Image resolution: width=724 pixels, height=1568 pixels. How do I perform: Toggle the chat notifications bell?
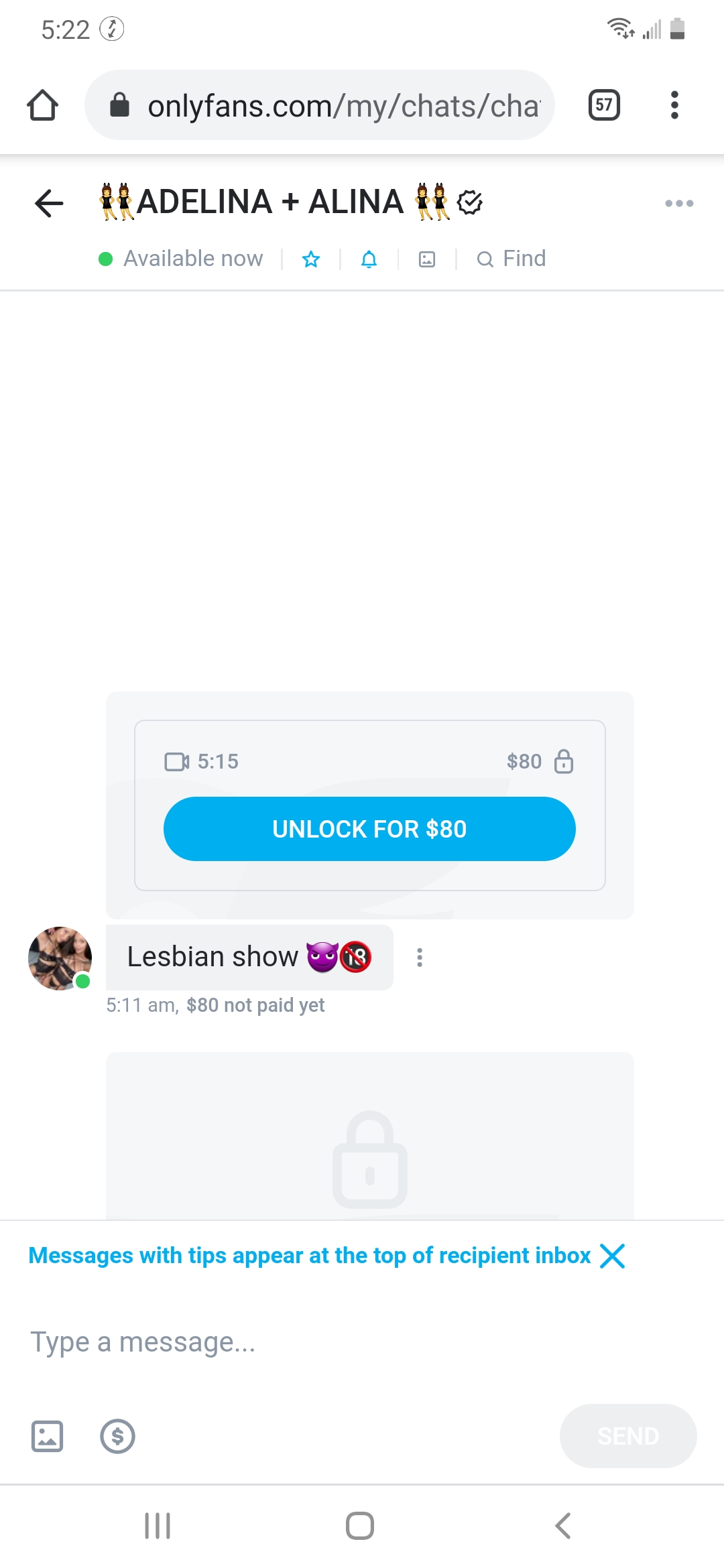[x=369, y=259]
